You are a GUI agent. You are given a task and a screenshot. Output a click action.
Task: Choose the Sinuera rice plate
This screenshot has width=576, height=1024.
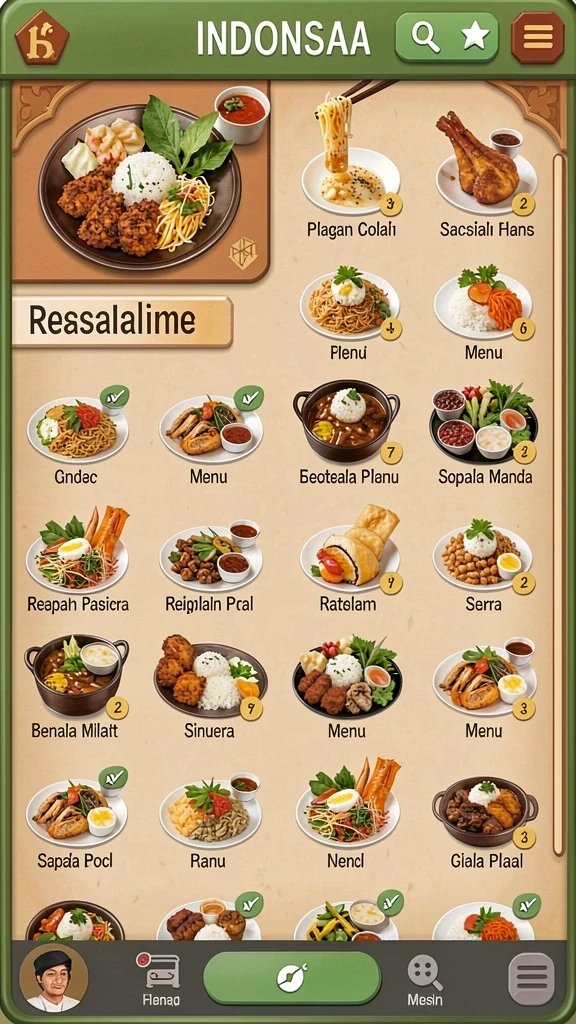point(210,686)
